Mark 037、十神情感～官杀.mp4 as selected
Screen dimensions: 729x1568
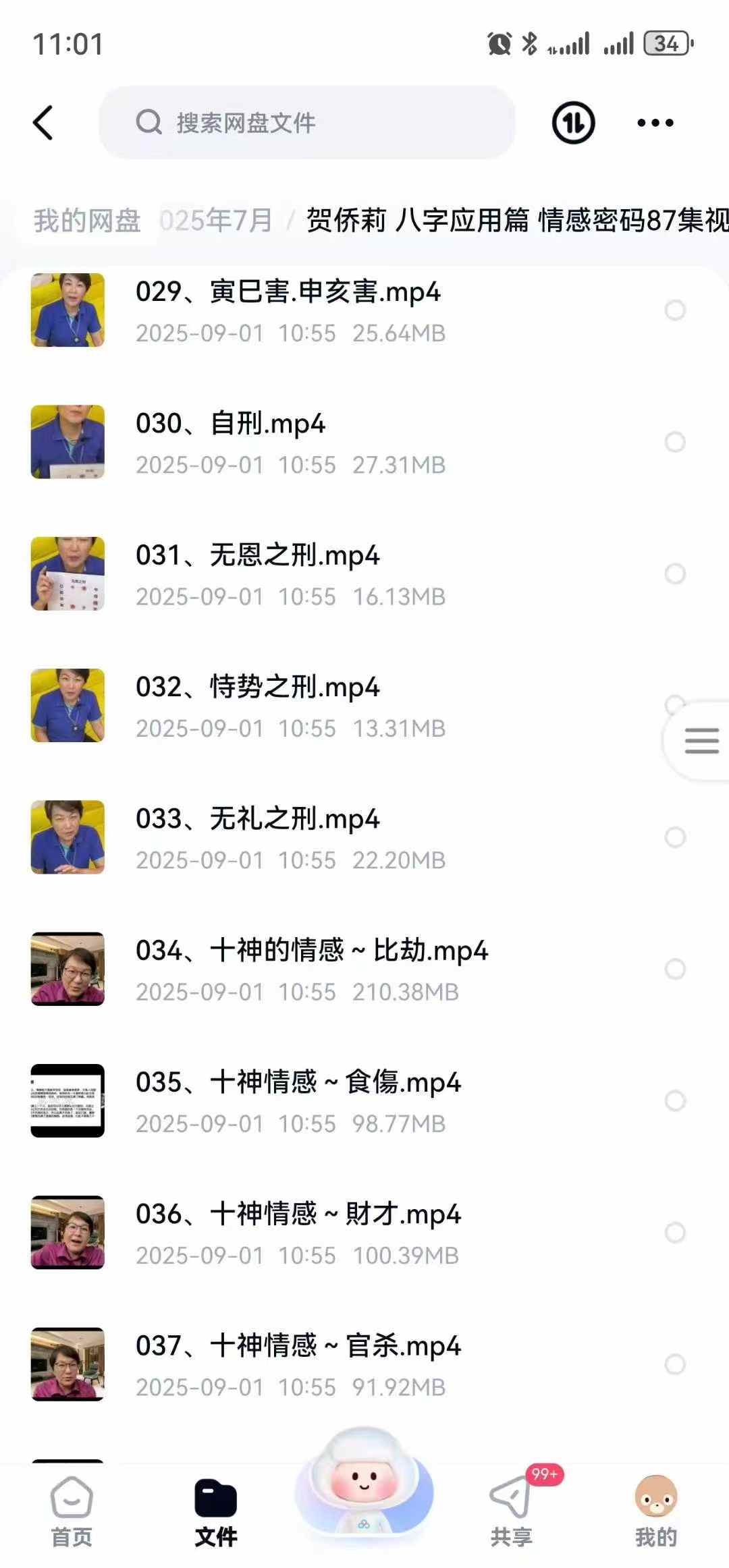click(675, 1364)
